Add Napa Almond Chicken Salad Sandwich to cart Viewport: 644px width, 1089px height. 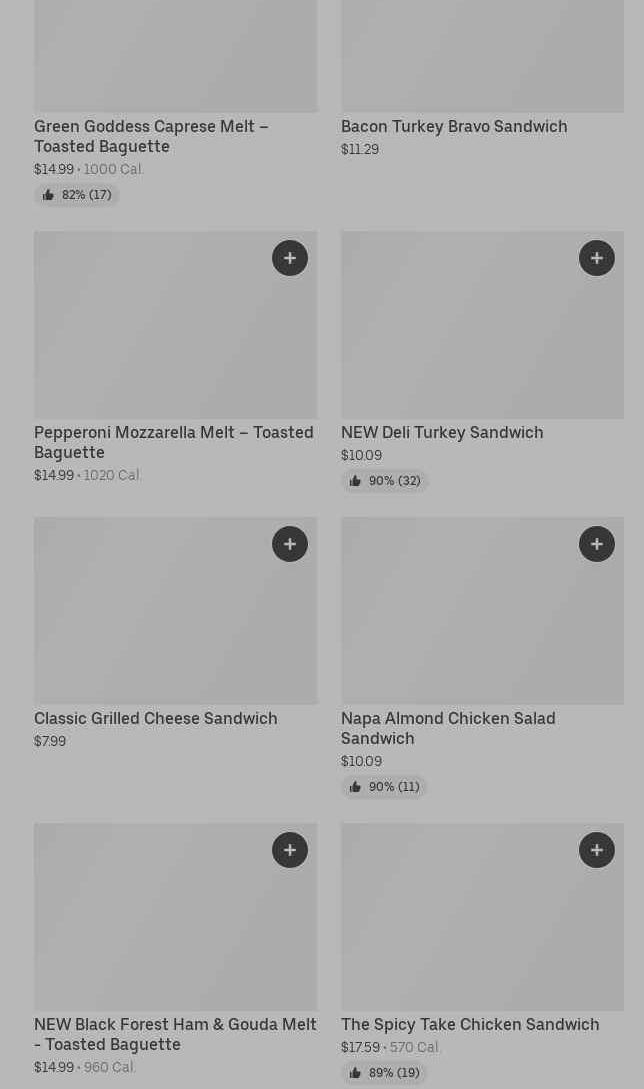point(597,544)
